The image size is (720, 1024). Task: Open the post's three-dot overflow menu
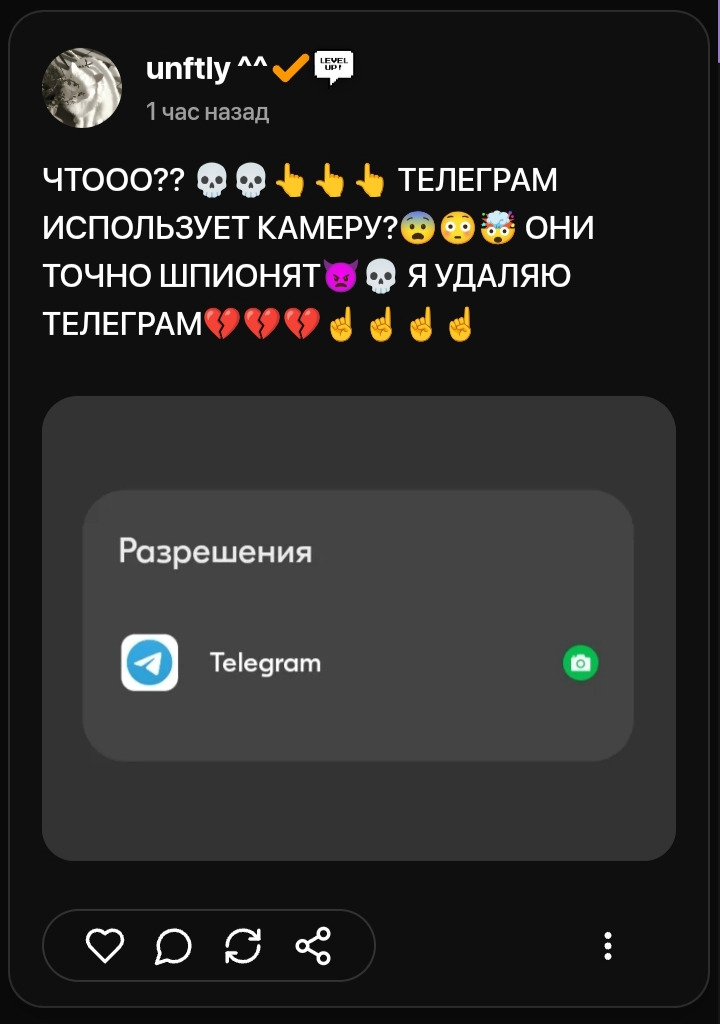coord(608,946)
